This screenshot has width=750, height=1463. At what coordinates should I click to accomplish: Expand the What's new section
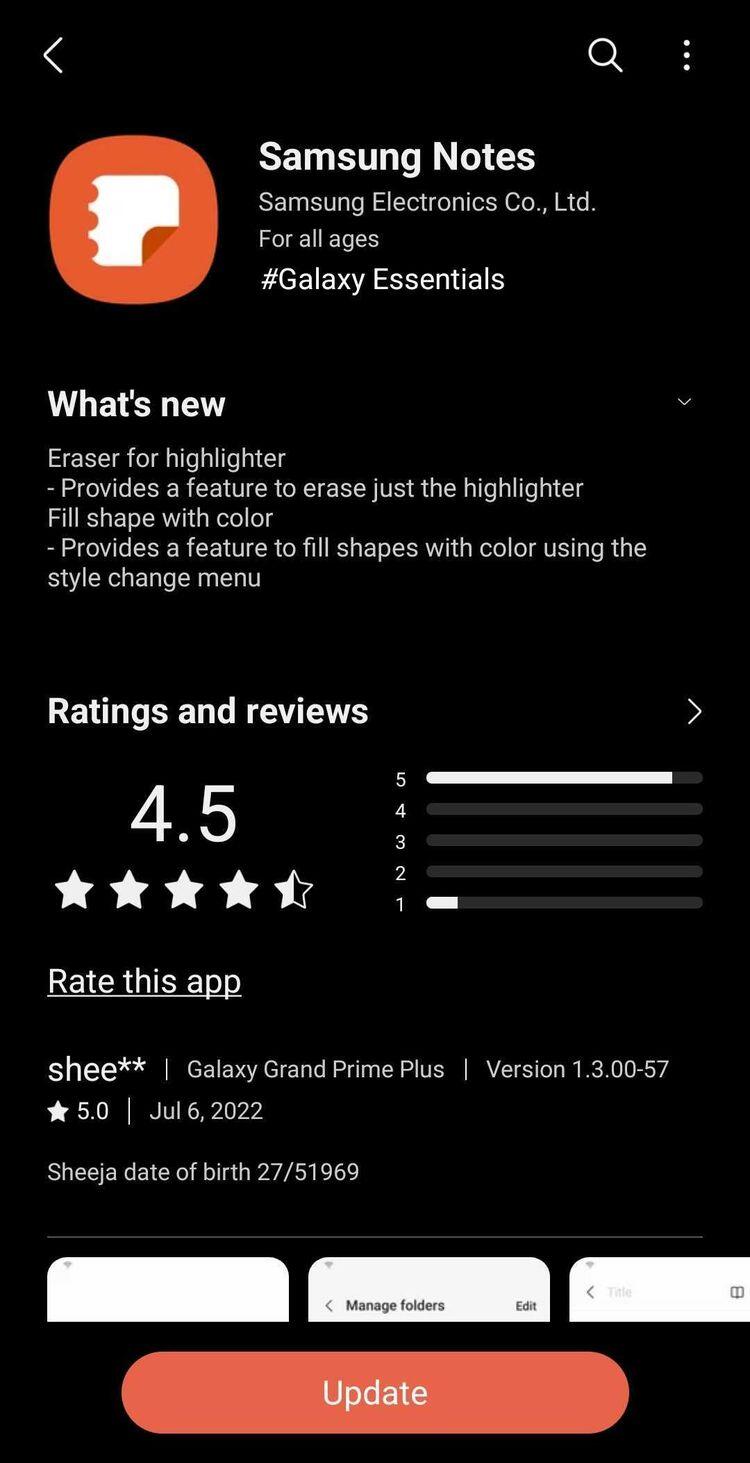684,402
